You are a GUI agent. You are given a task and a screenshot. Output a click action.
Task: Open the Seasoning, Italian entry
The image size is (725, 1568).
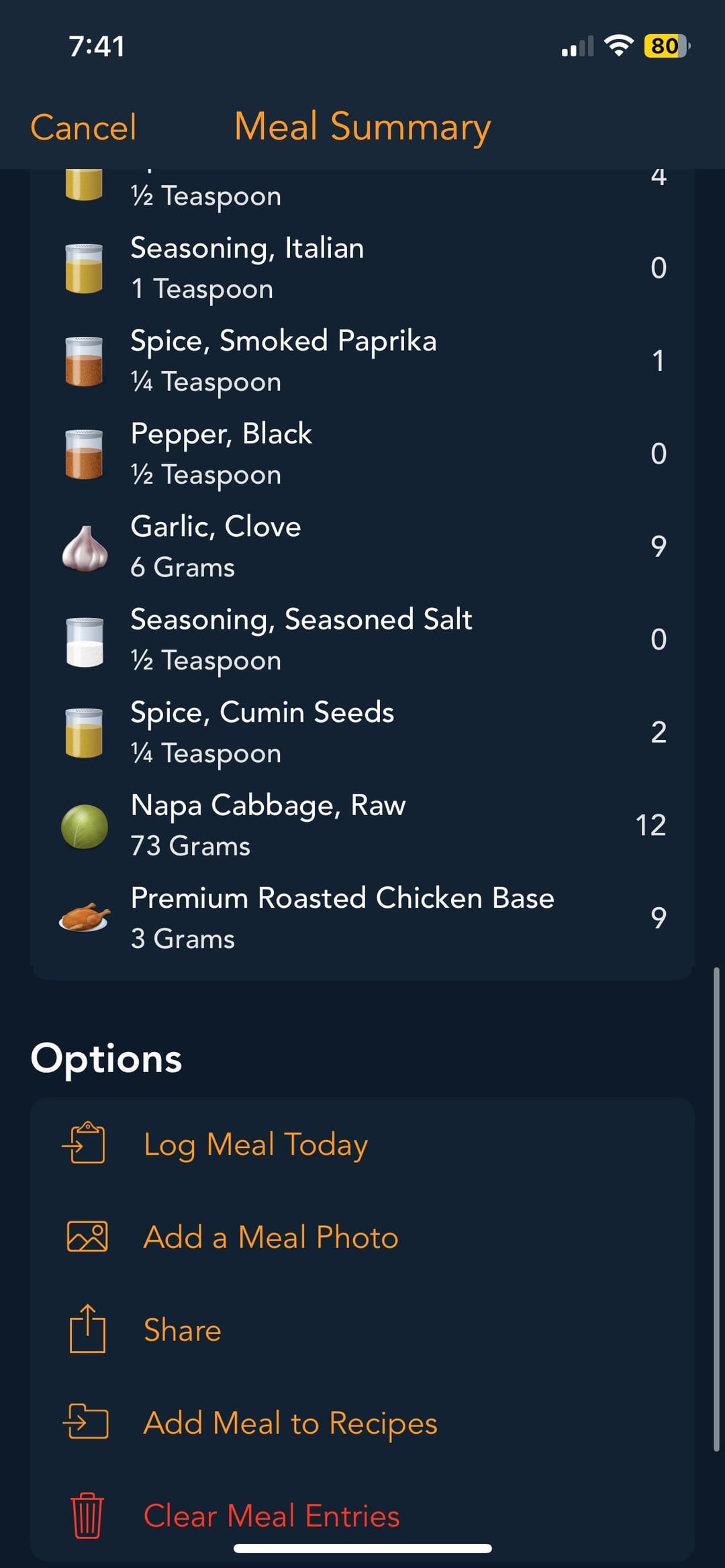point(362,268)
